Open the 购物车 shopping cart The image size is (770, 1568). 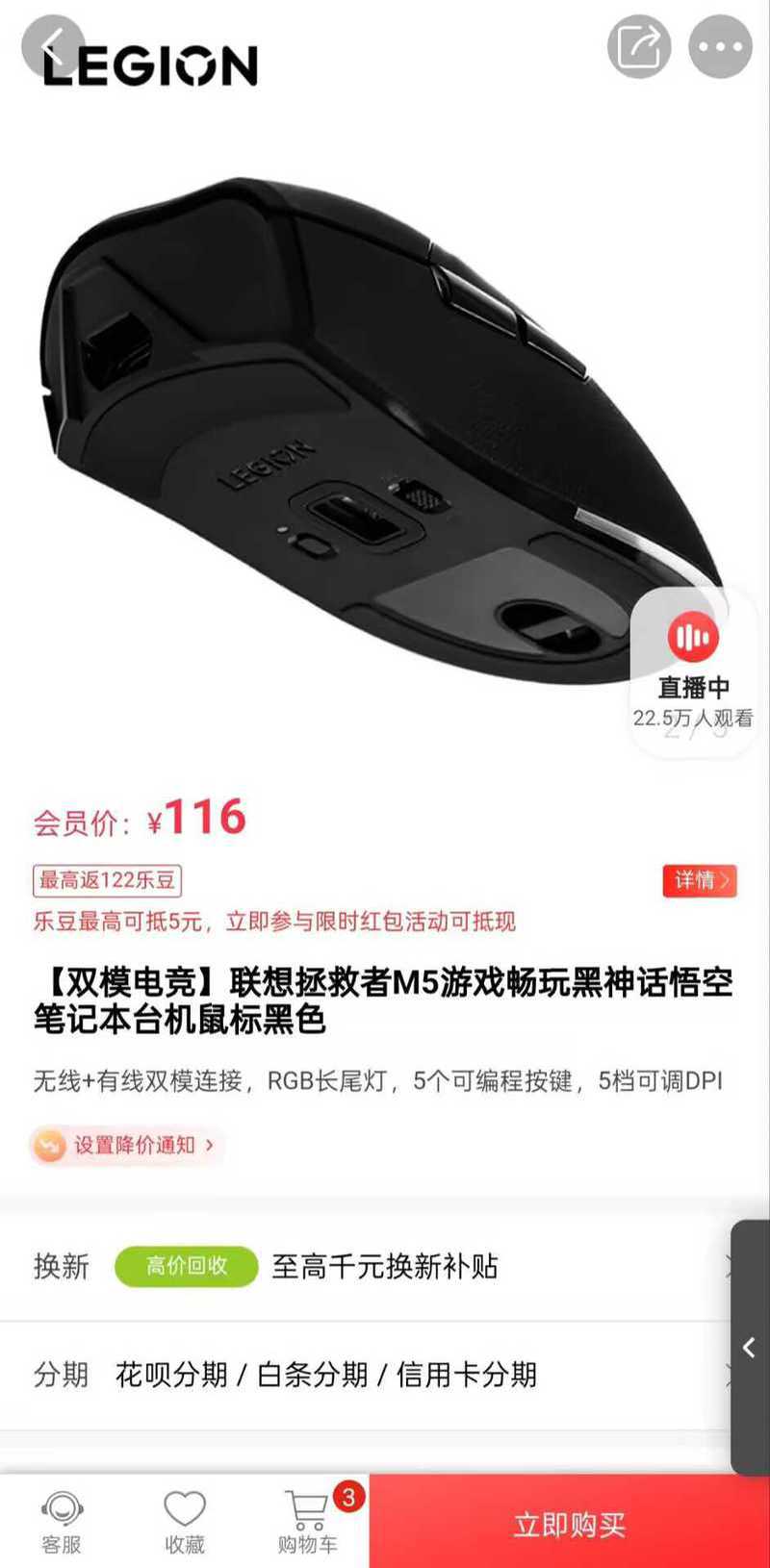point(308,1522)
